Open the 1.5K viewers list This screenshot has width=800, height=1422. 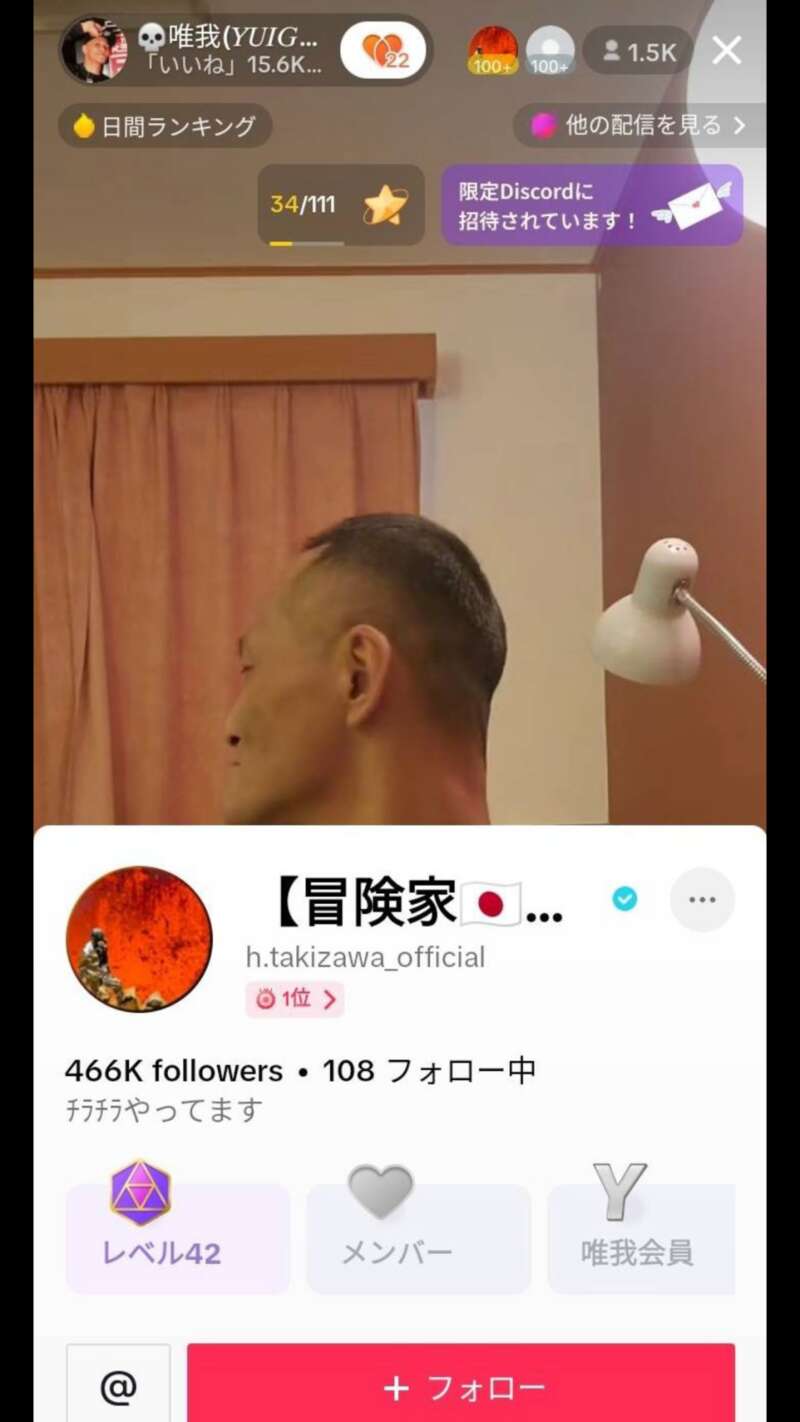click(x=638, y=51)
